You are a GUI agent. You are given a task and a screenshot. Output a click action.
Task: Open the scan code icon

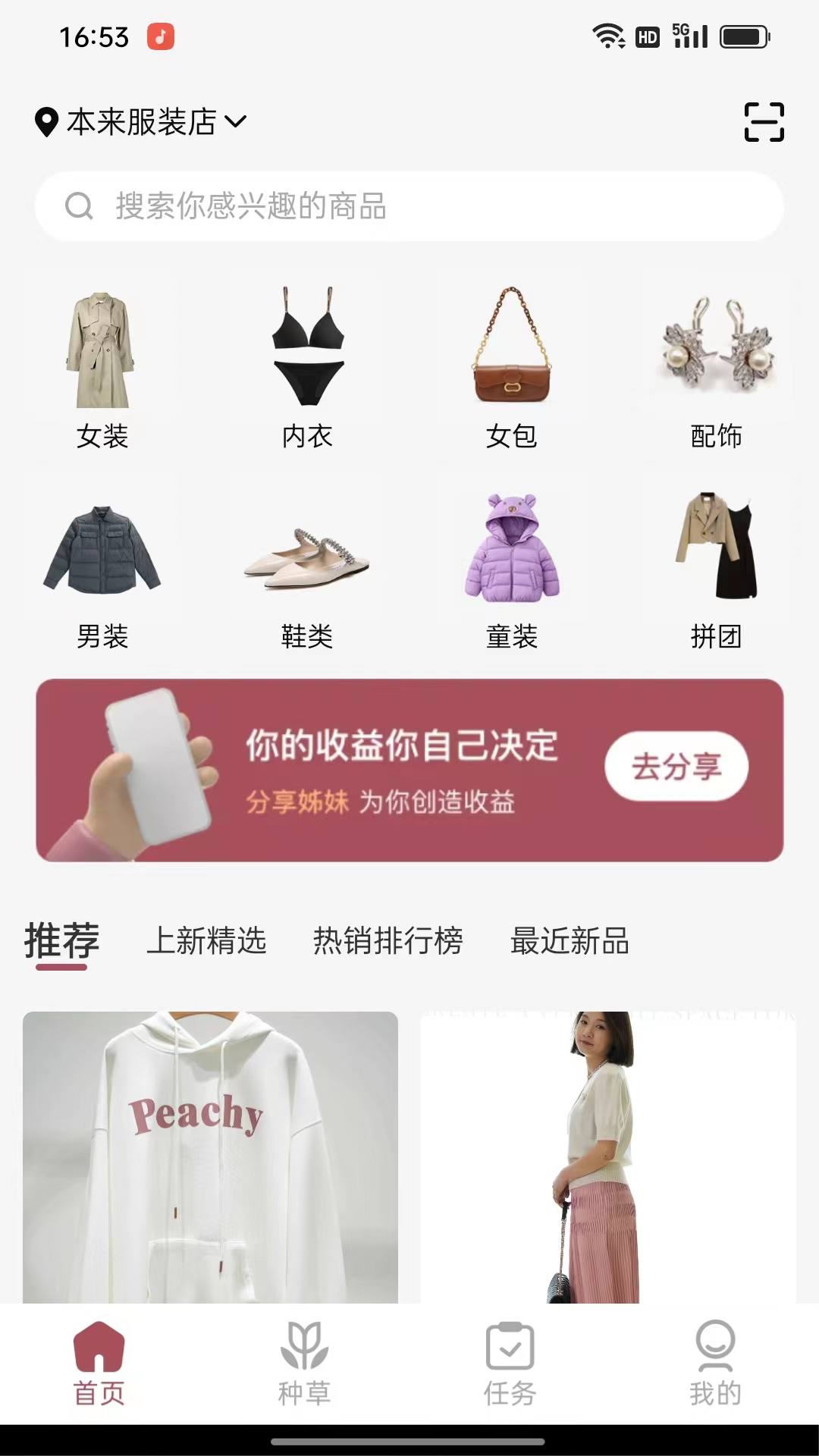point(764,122)
